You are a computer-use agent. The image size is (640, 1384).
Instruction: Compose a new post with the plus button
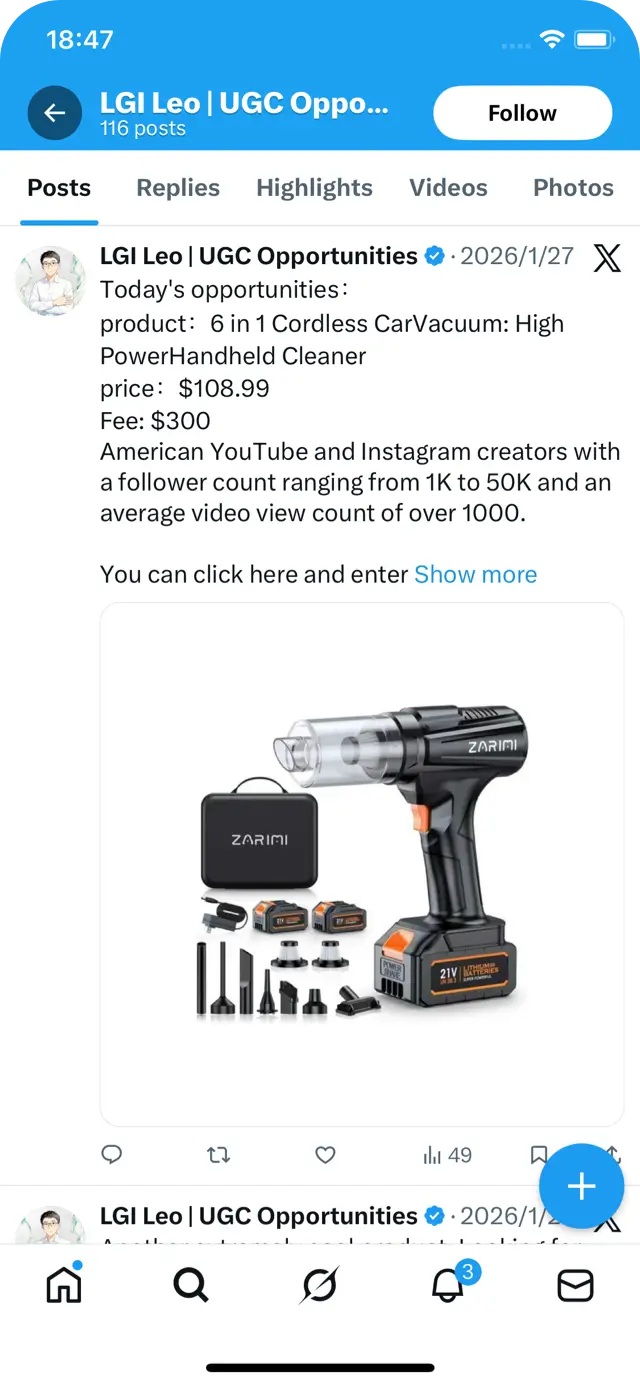[581, 1186]
